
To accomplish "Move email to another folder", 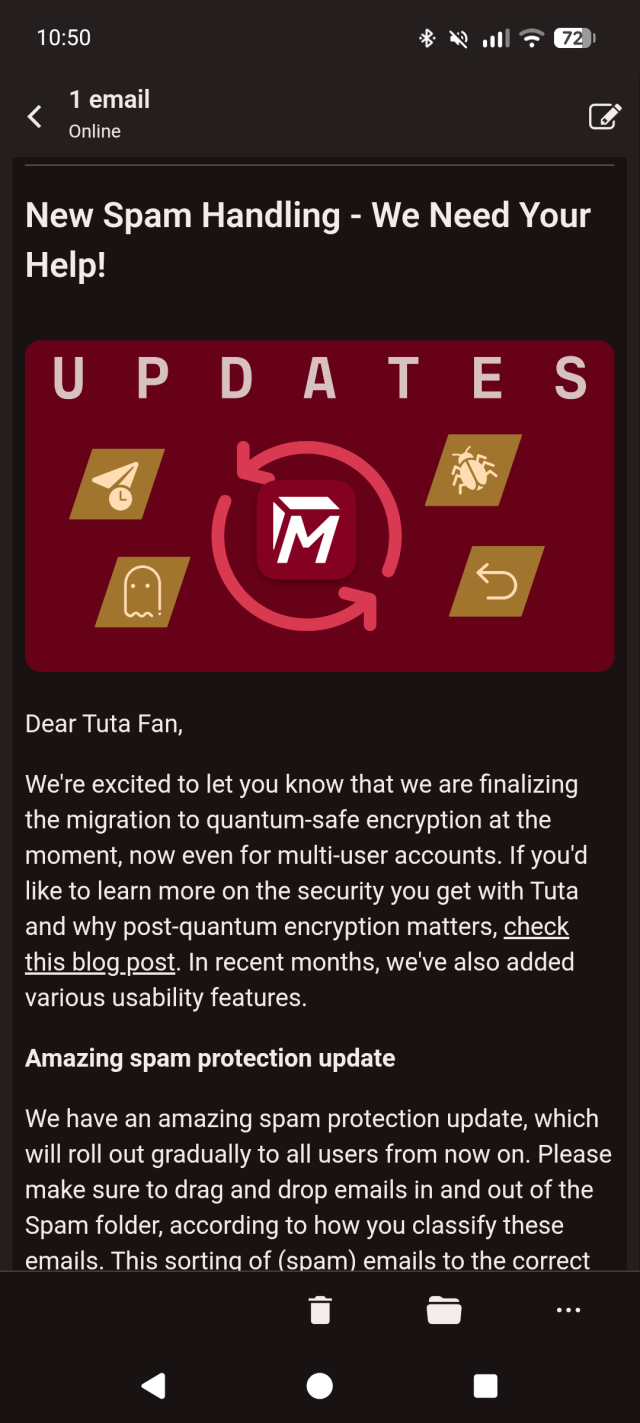I will point(444,1309).
